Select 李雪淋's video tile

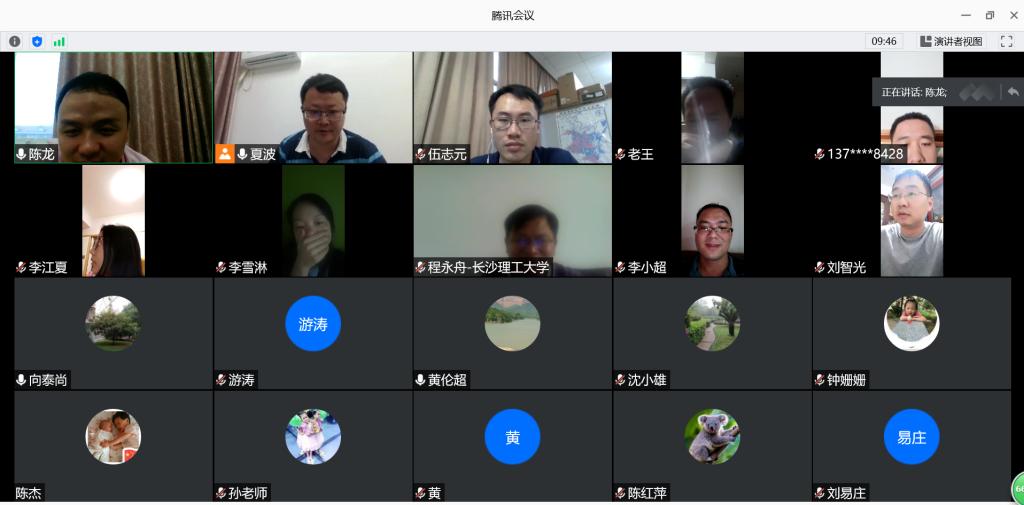(x=313, y=220)
